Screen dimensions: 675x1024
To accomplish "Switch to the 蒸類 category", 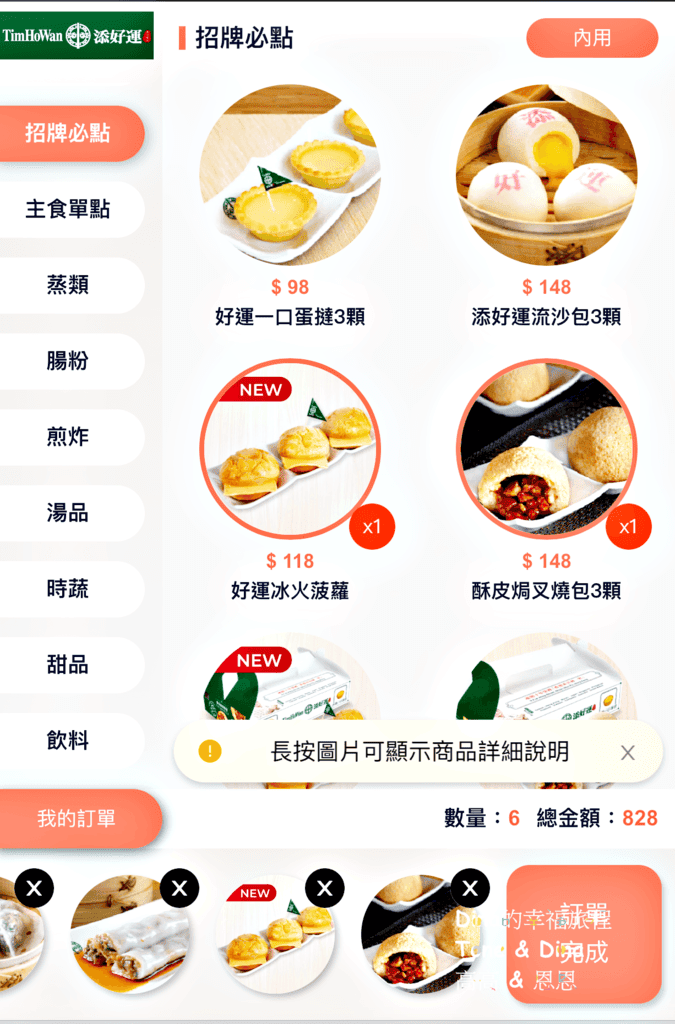I will click(x=68, y=286).
